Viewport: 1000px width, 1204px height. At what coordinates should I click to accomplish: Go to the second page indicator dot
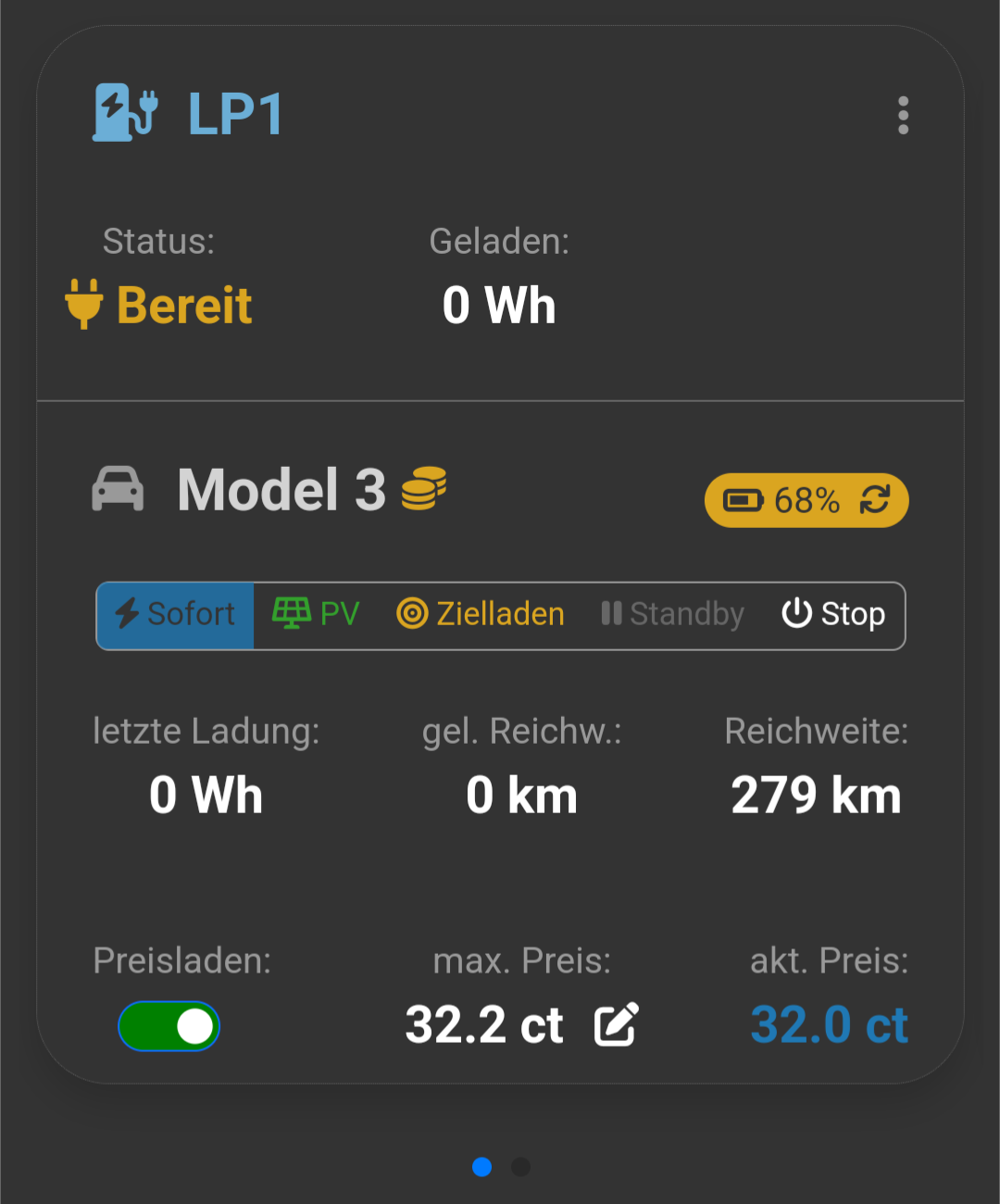tap(521, 1167)
